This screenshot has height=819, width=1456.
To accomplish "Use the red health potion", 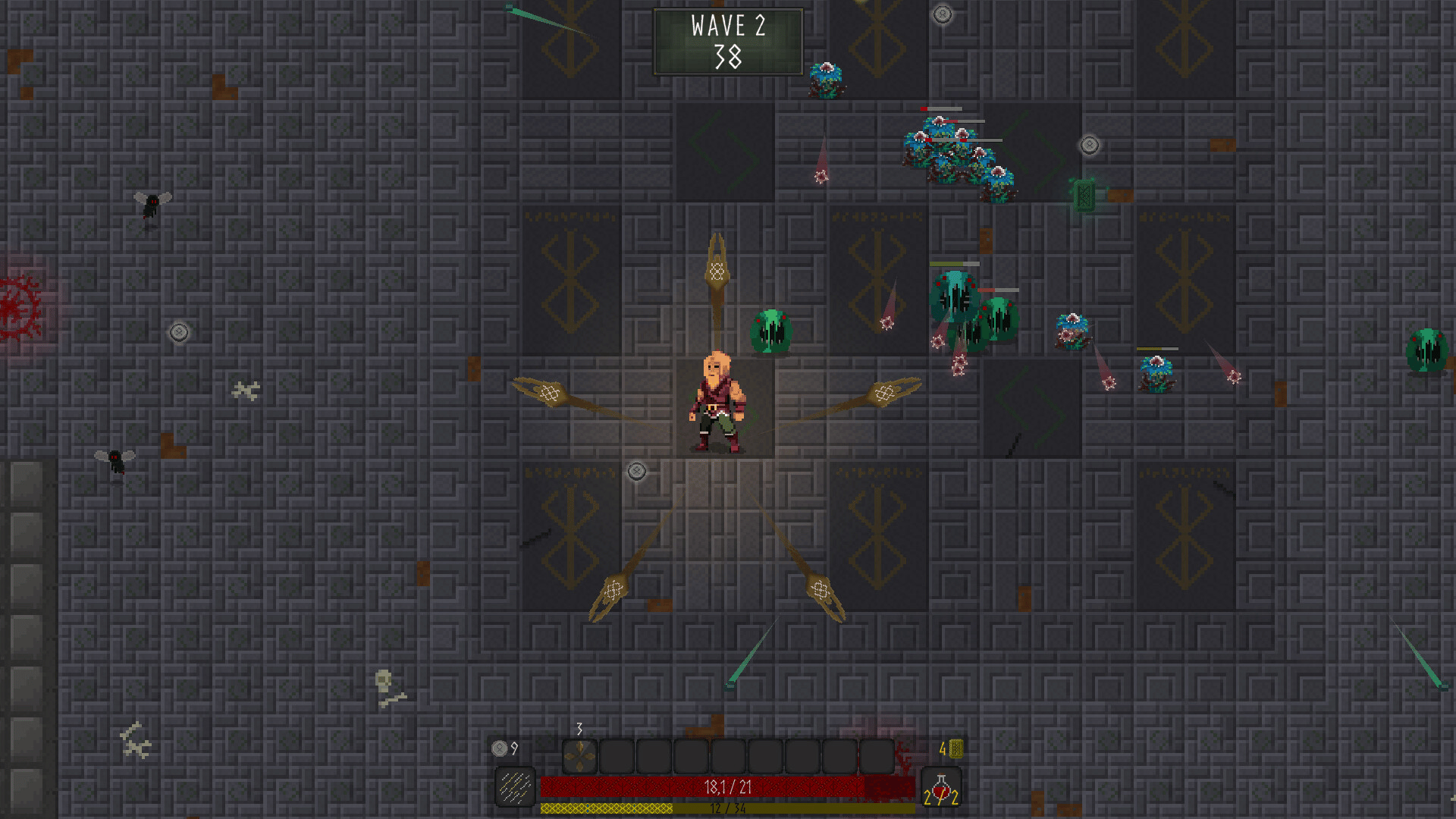I will 941,788.
